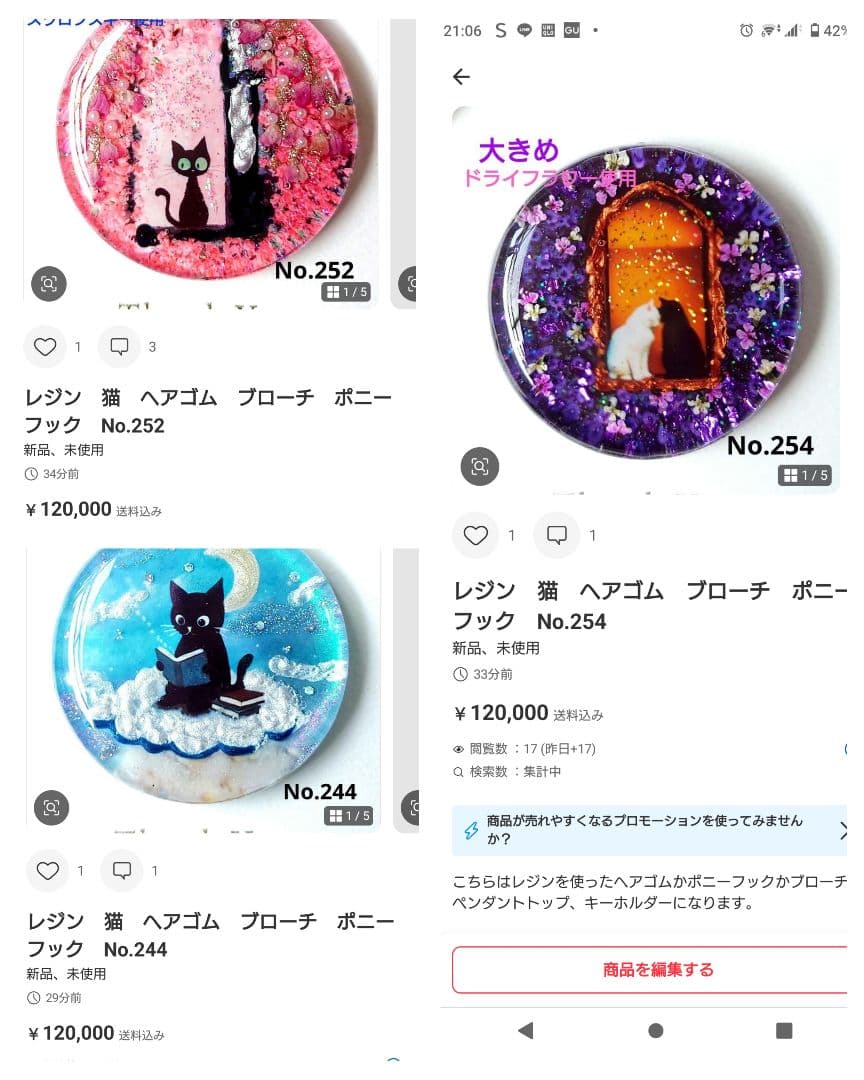
Task: Open comments via speech bubble on No.244 listing
Action: tap(119, 871)
